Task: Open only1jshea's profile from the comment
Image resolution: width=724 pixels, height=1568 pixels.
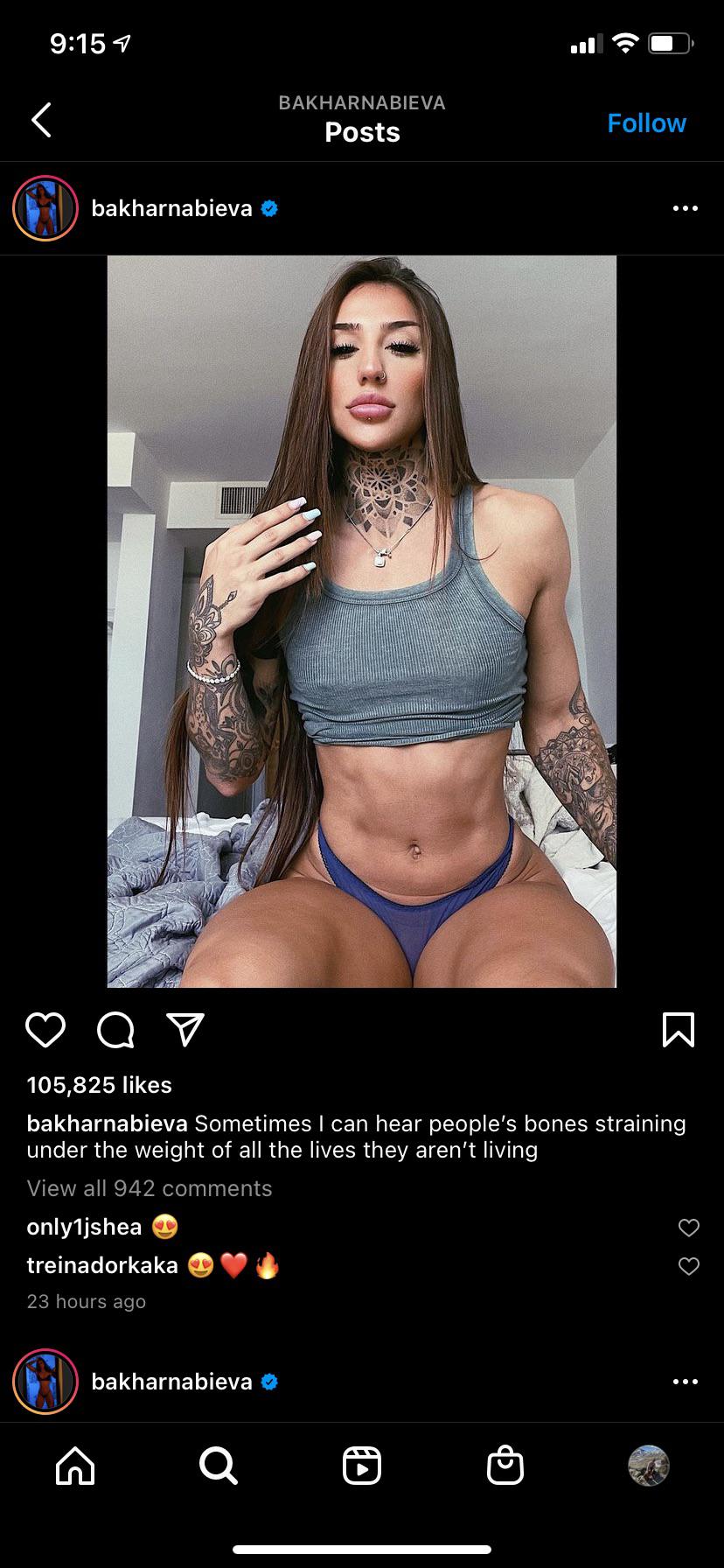Action: [x=84, y=1227]
